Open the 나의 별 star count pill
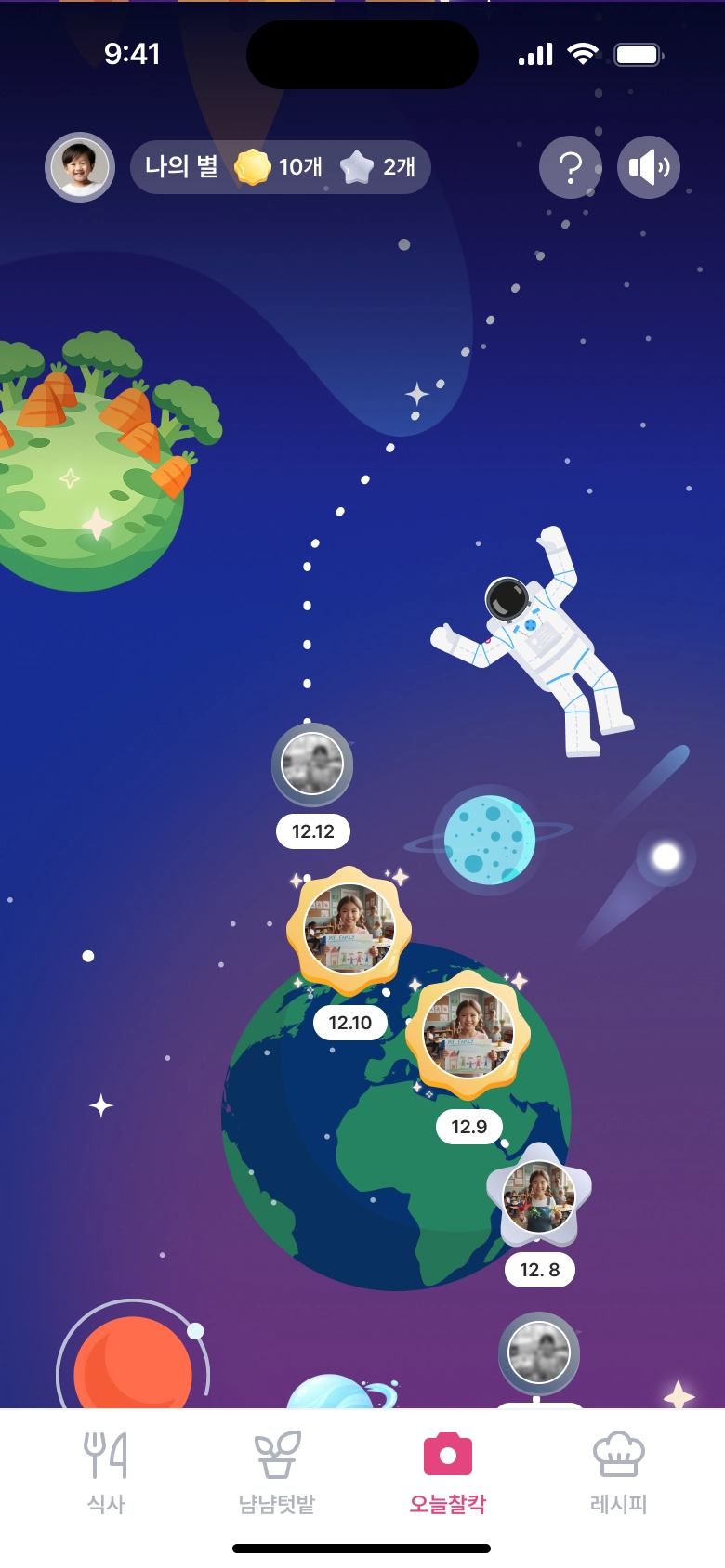This screenshot has height=1568, width=725. point(280,167)
